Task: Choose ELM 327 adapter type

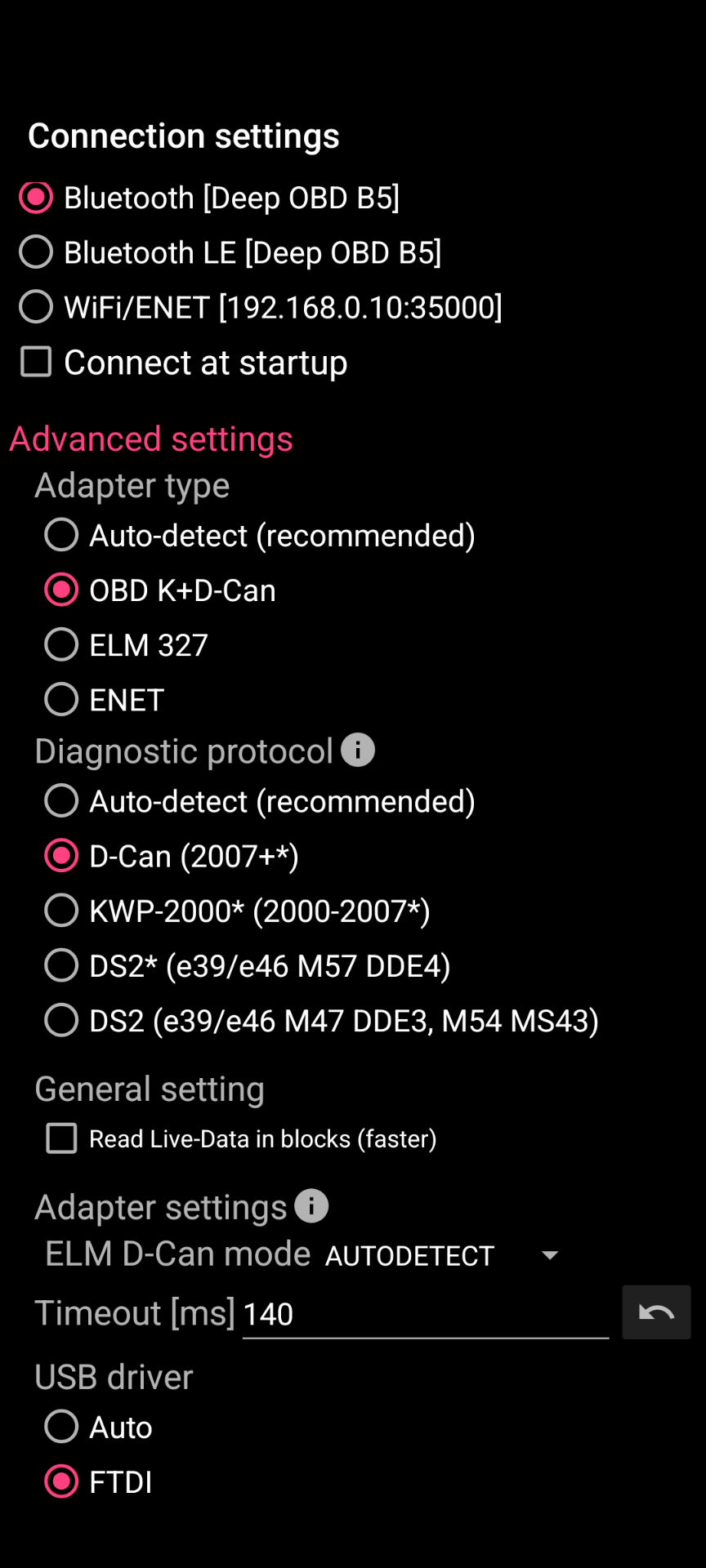Action: tap(127, 644)
